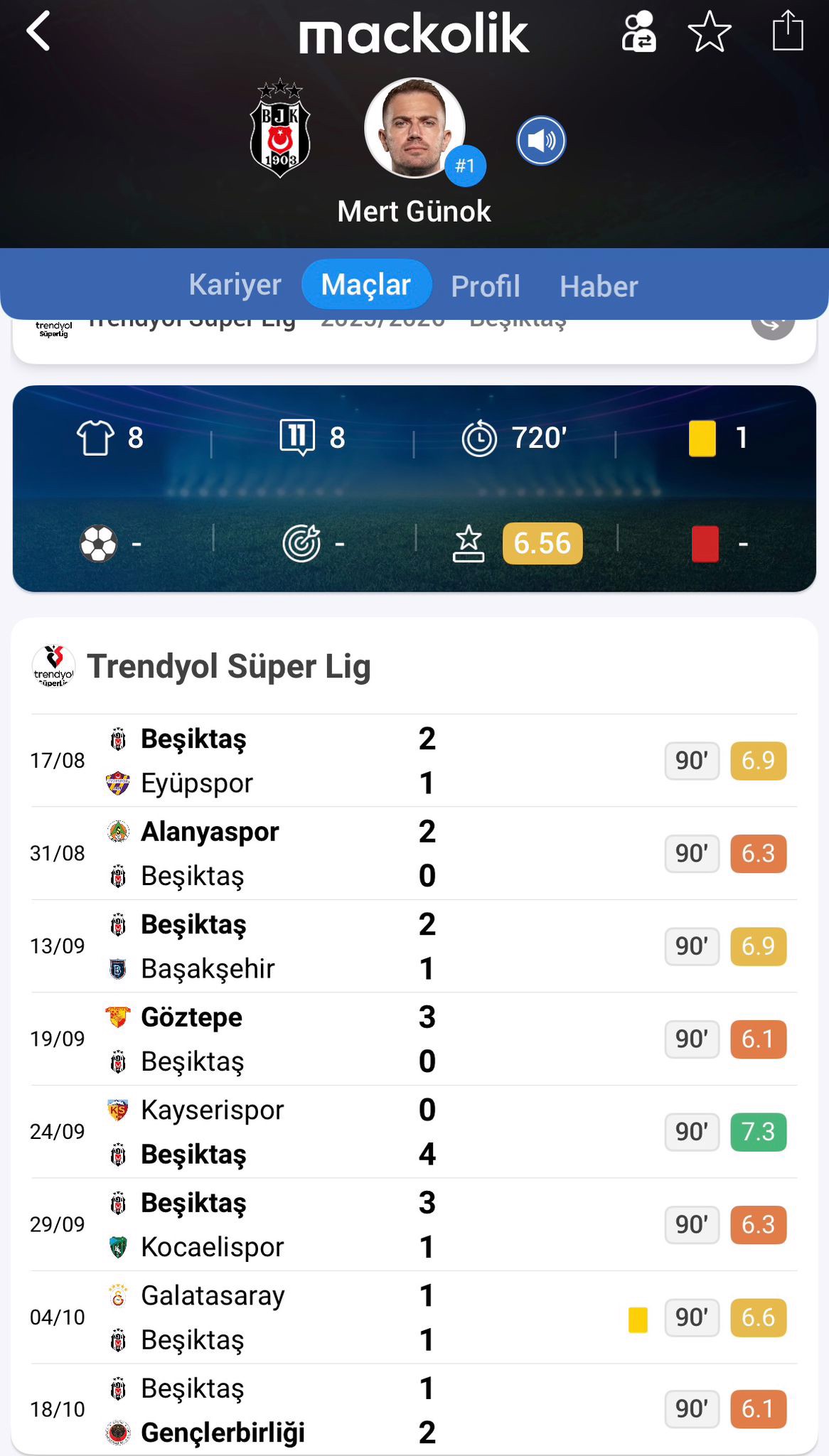View the Beşiktaş vs Başakşehir match on 13/09
The height and width of the screenshot is (1456, 829).
coord(412,946)
